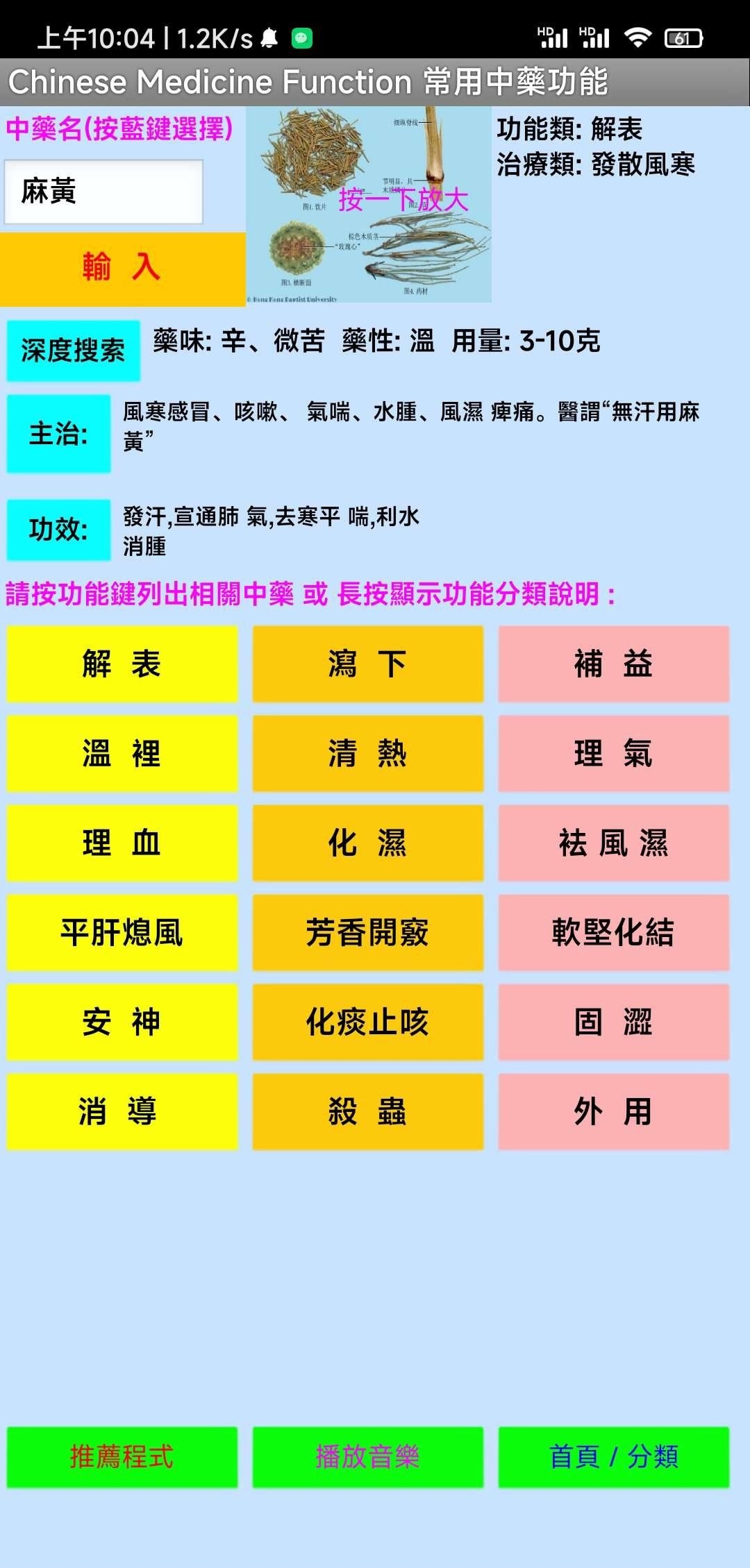Choose the 安神 function button
This screenshot has height=1568, width=750.
click(x=122, y=1022)
